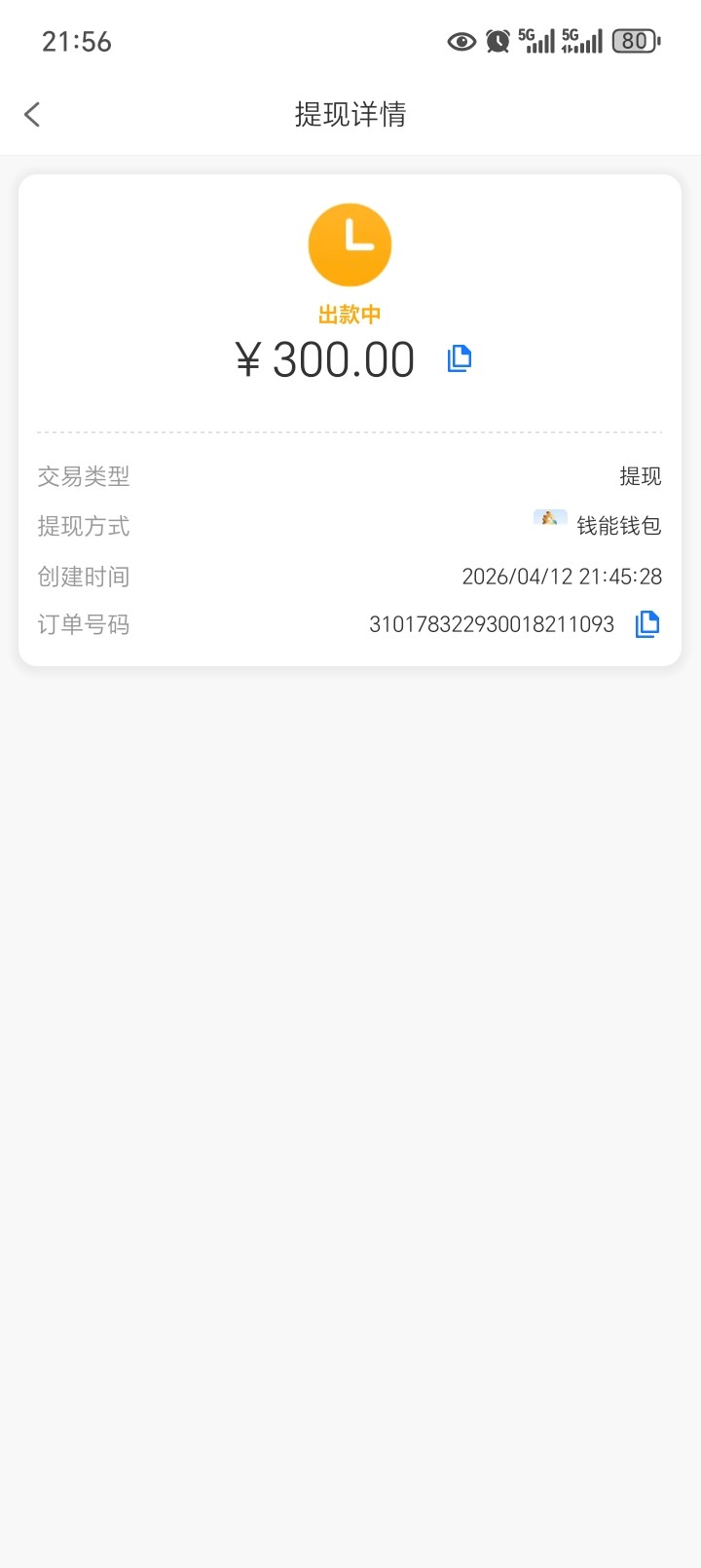Screen dimensions: 701x1568
Task: Tap the orange clock status icon
Action: point(350,243)
